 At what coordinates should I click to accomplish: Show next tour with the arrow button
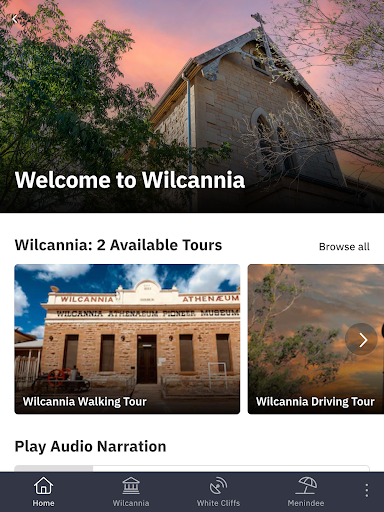coord(361,340)
